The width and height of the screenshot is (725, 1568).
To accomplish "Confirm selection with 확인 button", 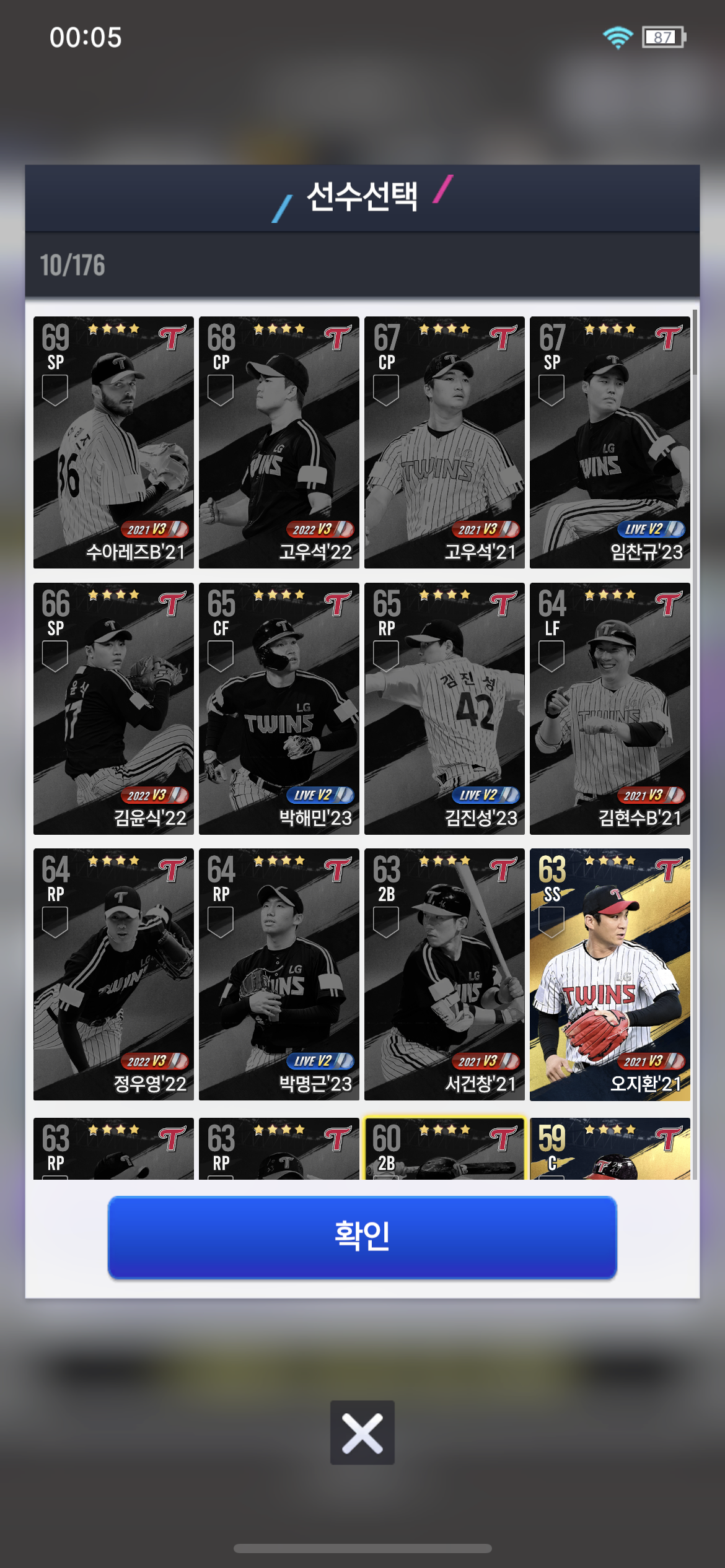I will [362, 1237].
